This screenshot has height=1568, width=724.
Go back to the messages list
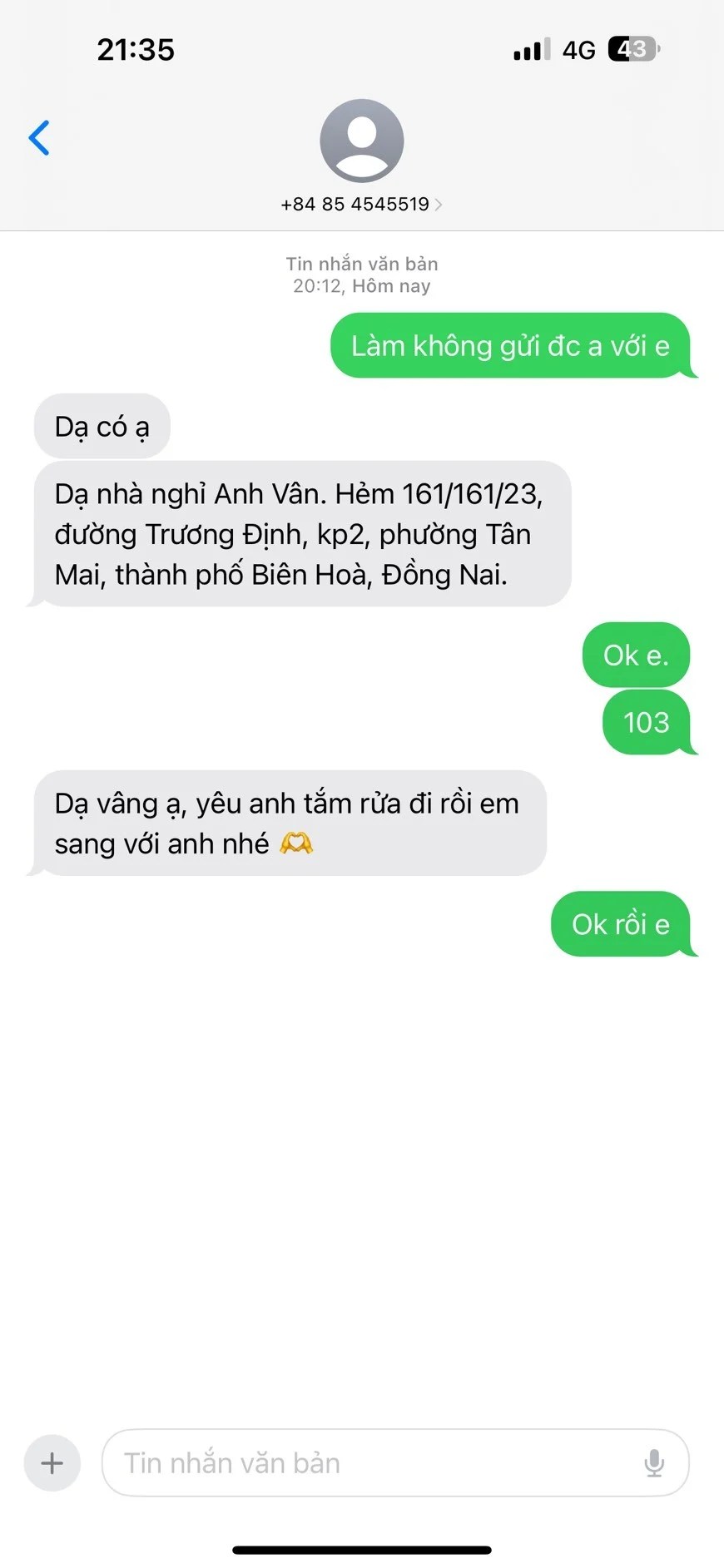(39, 138)
